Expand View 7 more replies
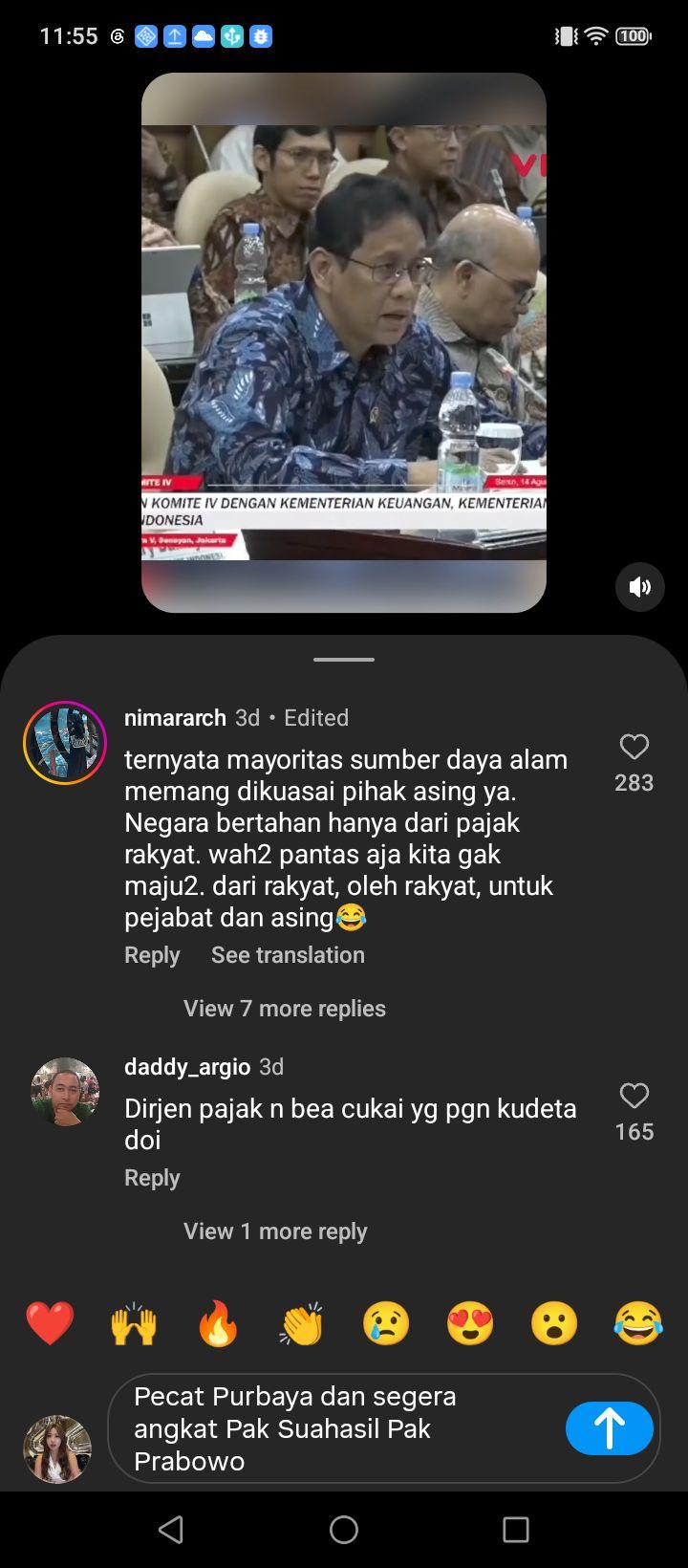688x1568 pixels. tap(285, 1008)
